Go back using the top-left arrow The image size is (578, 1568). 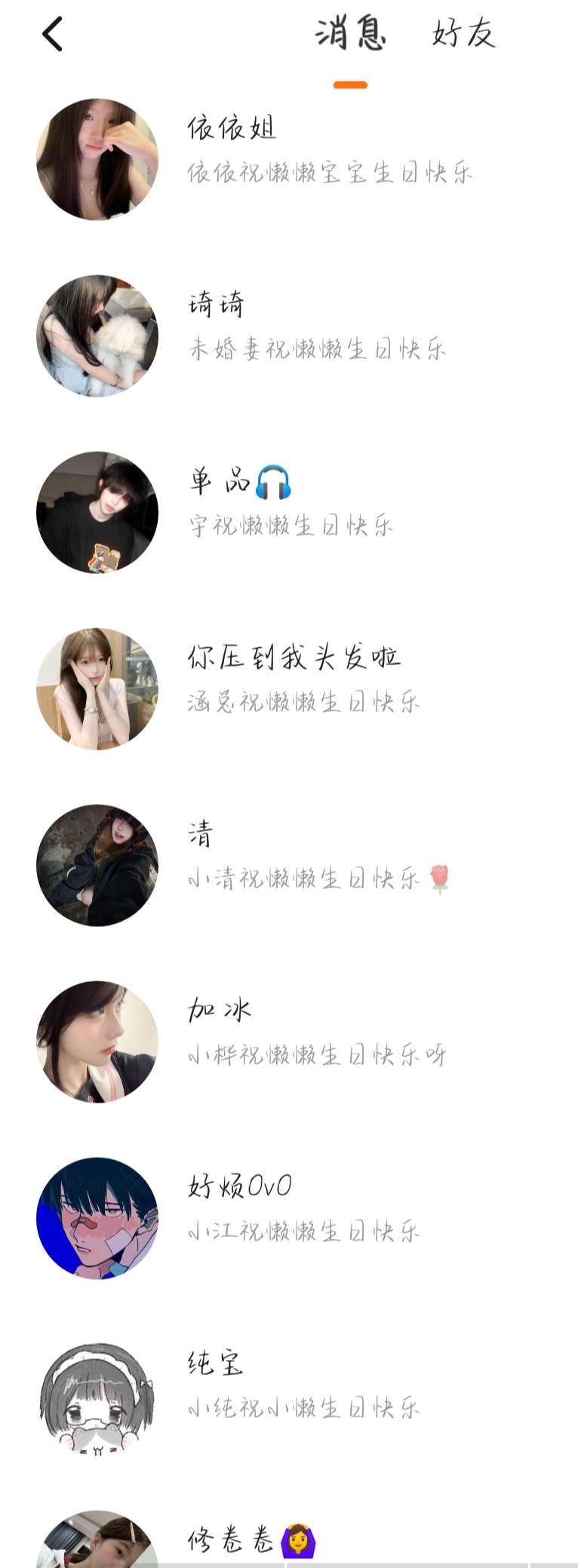pos(52,35)
